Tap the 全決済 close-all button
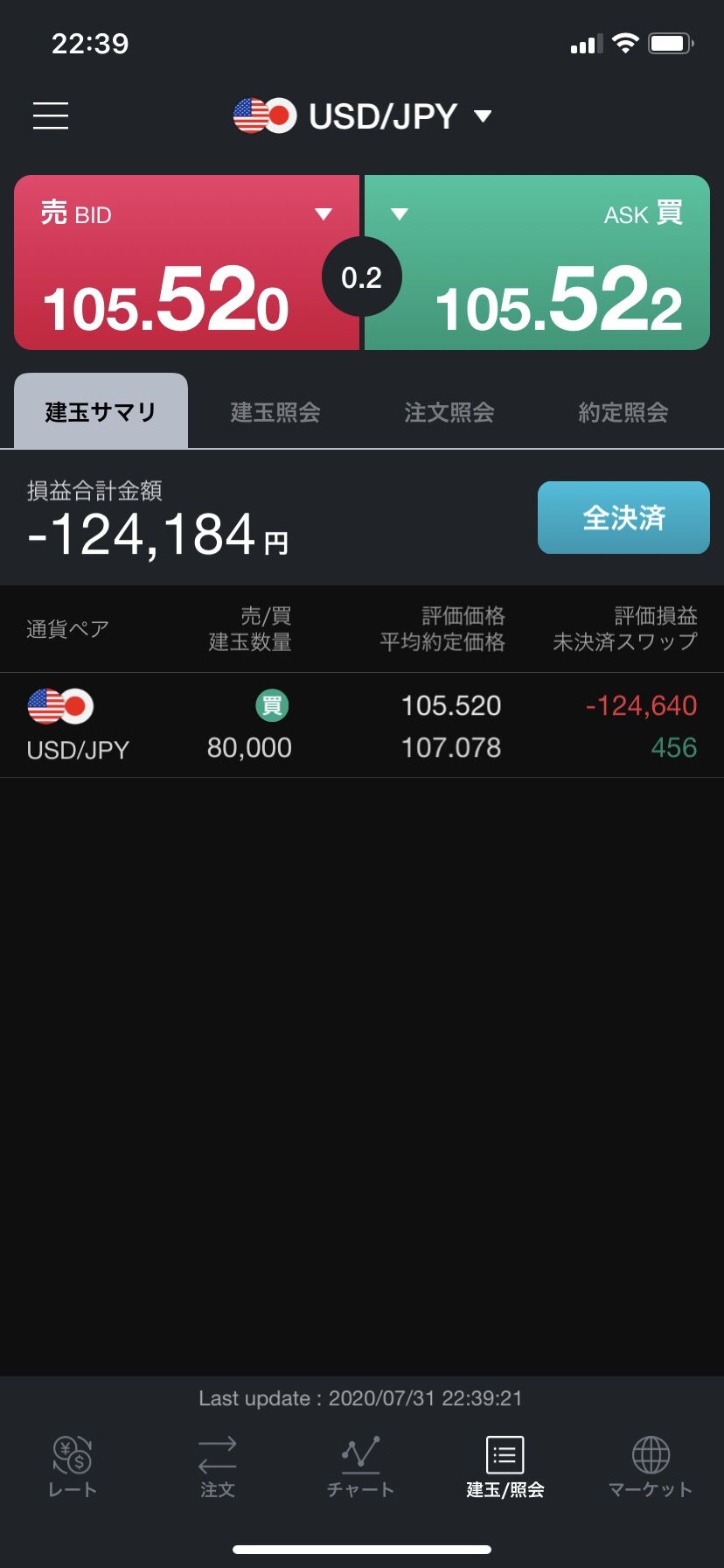 (x=623, y=518)
